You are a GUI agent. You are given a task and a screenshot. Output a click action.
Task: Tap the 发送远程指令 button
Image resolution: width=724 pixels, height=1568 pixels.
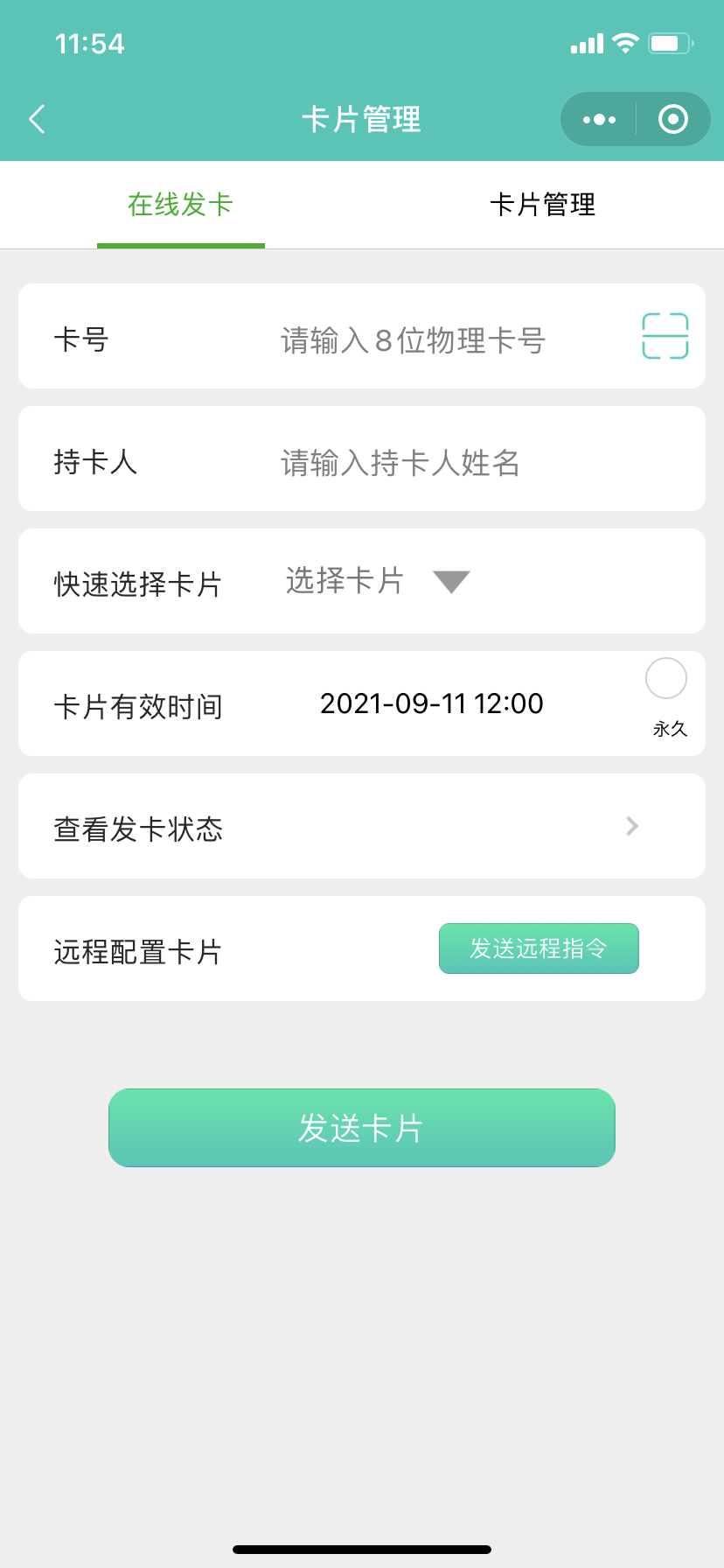539,948
